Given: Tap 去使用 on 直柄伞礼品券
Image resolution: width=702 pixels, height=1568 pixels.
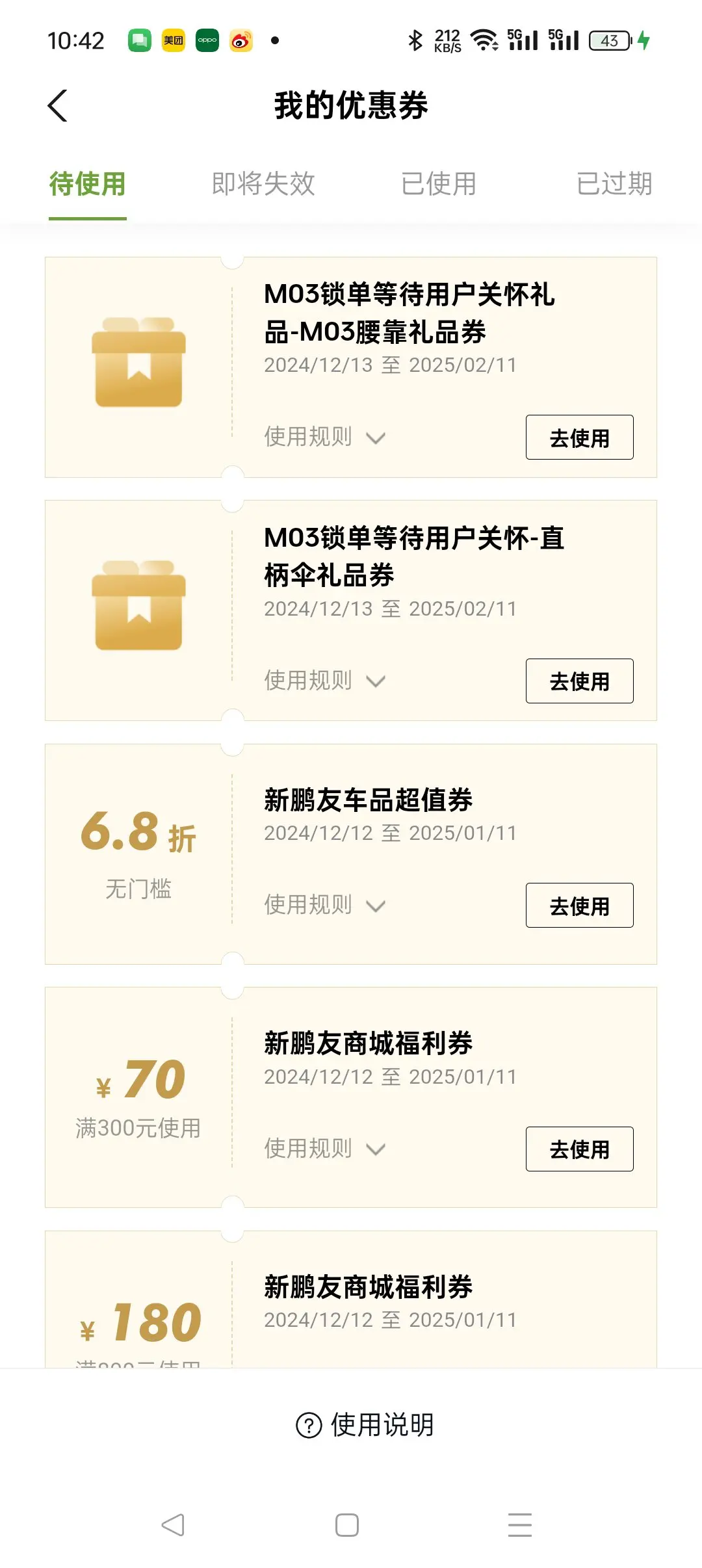Looking at the screenshot, I should point(579,681).
